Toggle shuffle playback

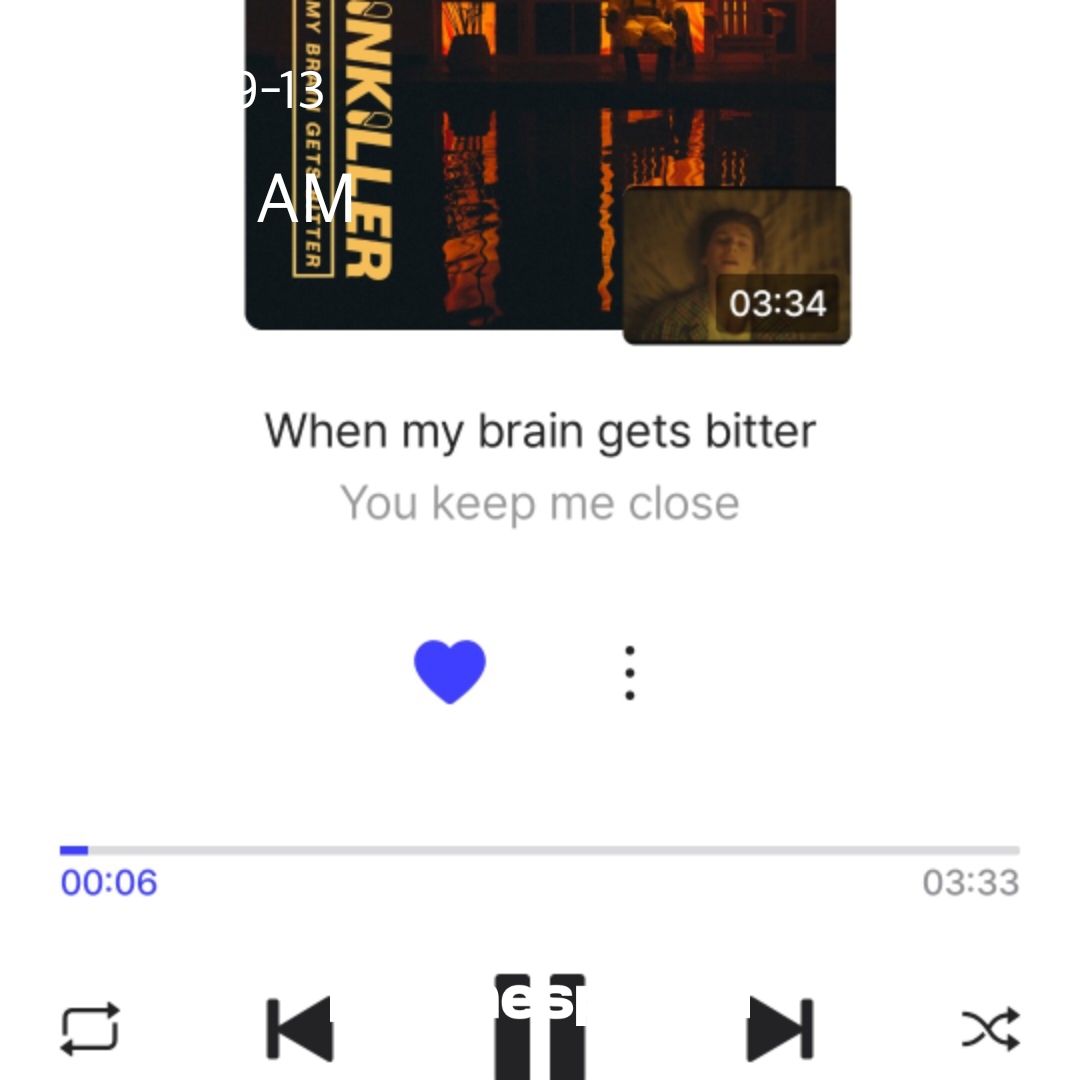pos(990,1028)
